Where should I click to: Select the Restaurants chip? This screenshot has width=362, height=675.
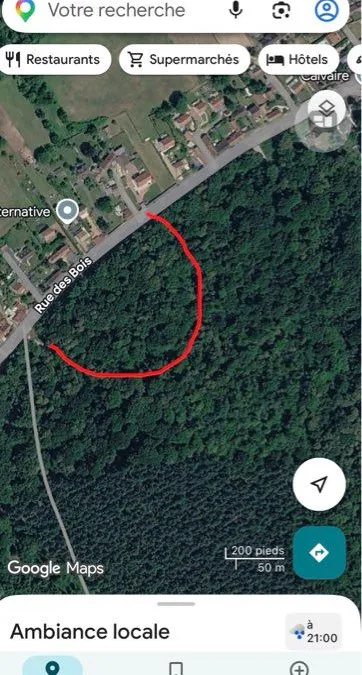pos(53,59)
